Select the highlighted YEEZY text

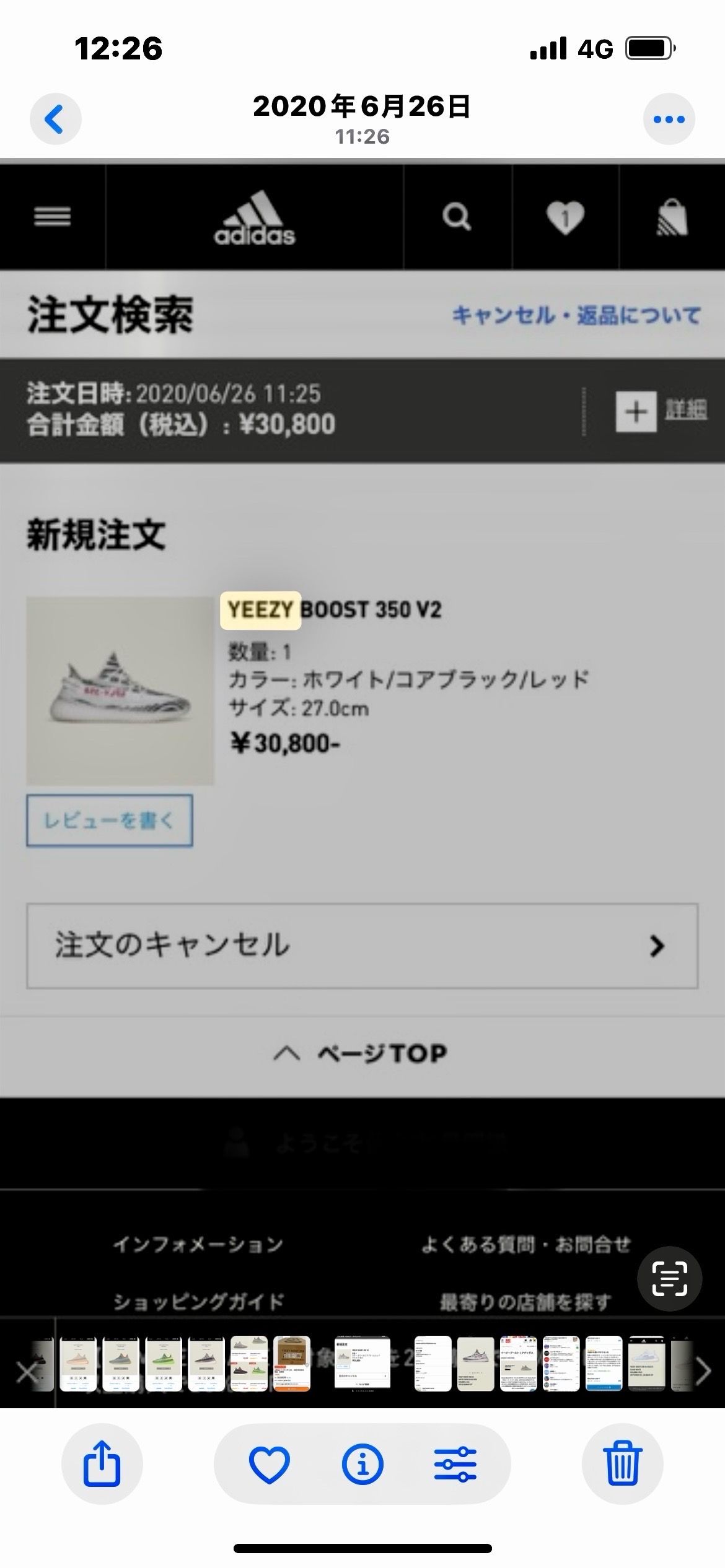260,611
